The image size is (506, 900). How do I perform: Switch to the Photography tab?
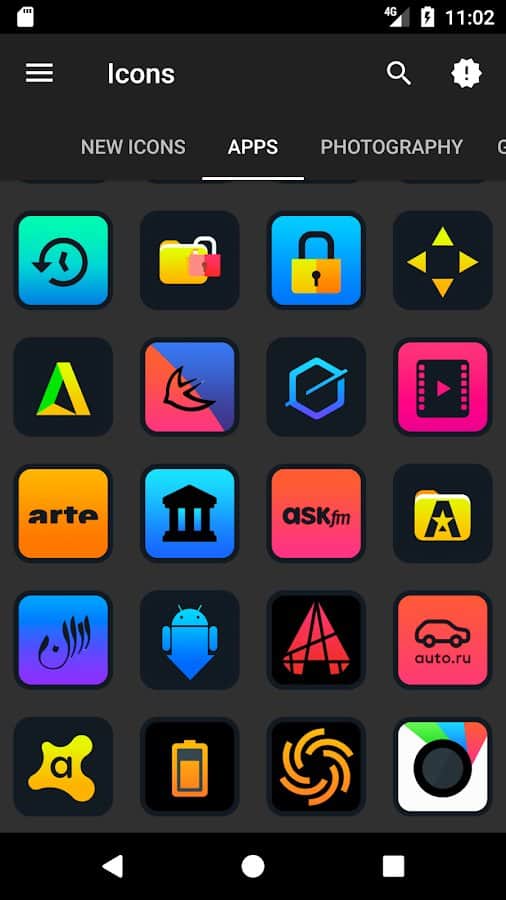tap(391, 147)
